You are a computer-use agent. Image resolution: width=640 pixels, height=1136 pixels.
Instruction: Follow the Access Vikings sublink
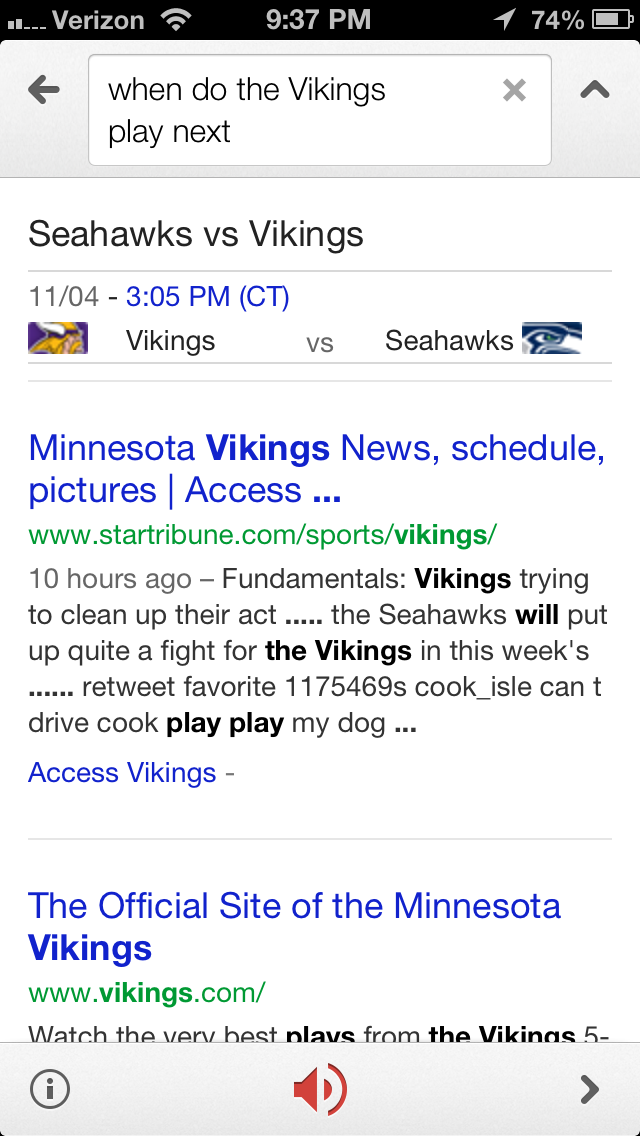[x=122, y=773]
